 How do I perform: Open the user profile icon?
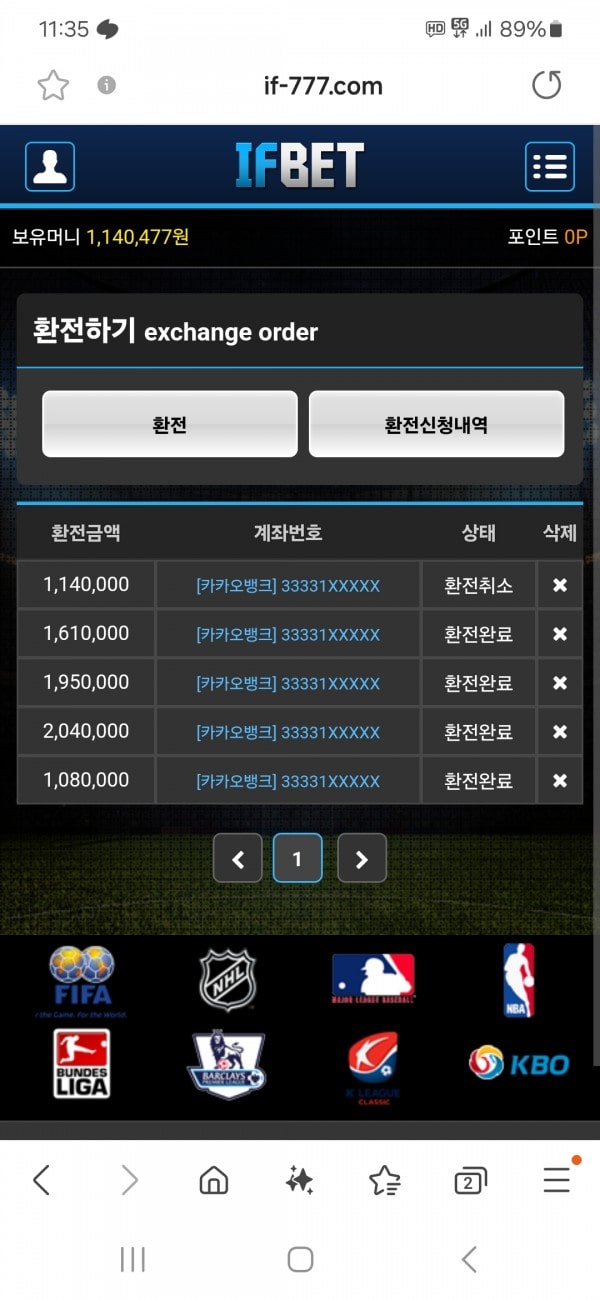50,166
